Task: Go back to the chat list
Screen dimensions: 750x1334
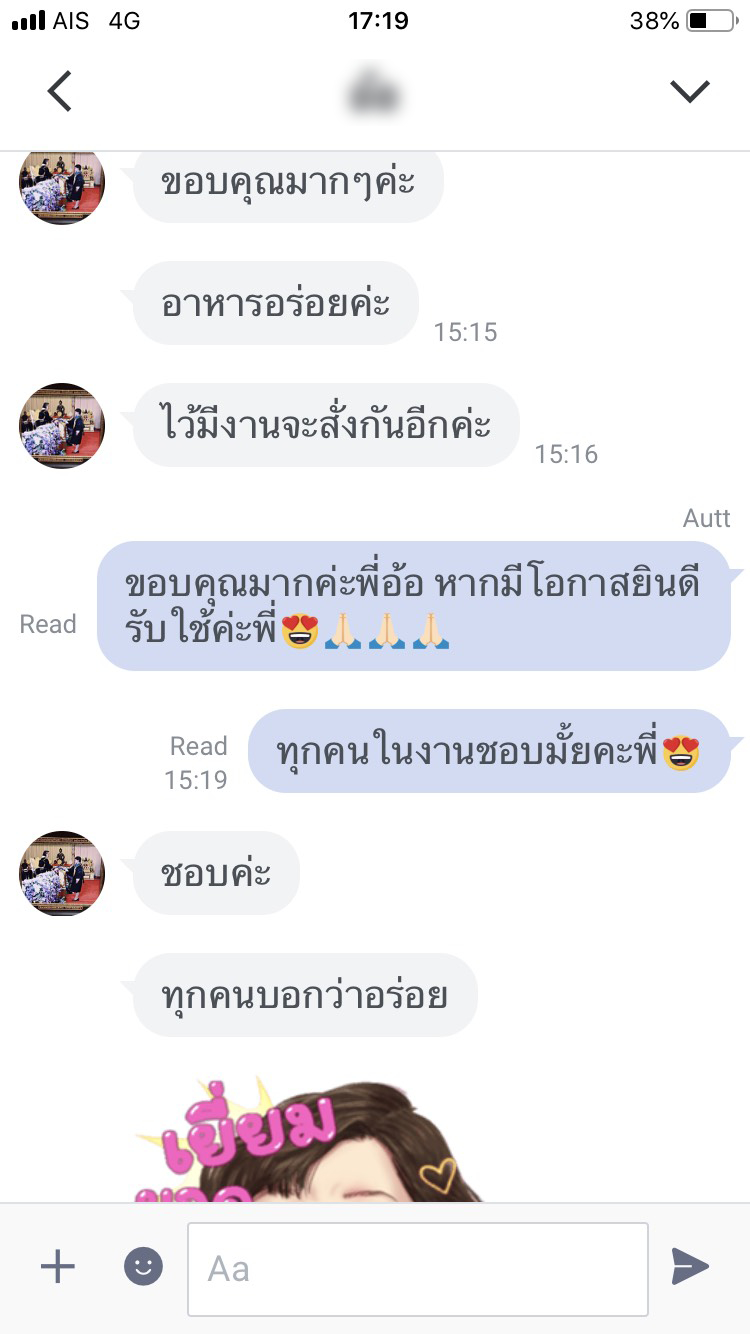Action: pos(60,91)
